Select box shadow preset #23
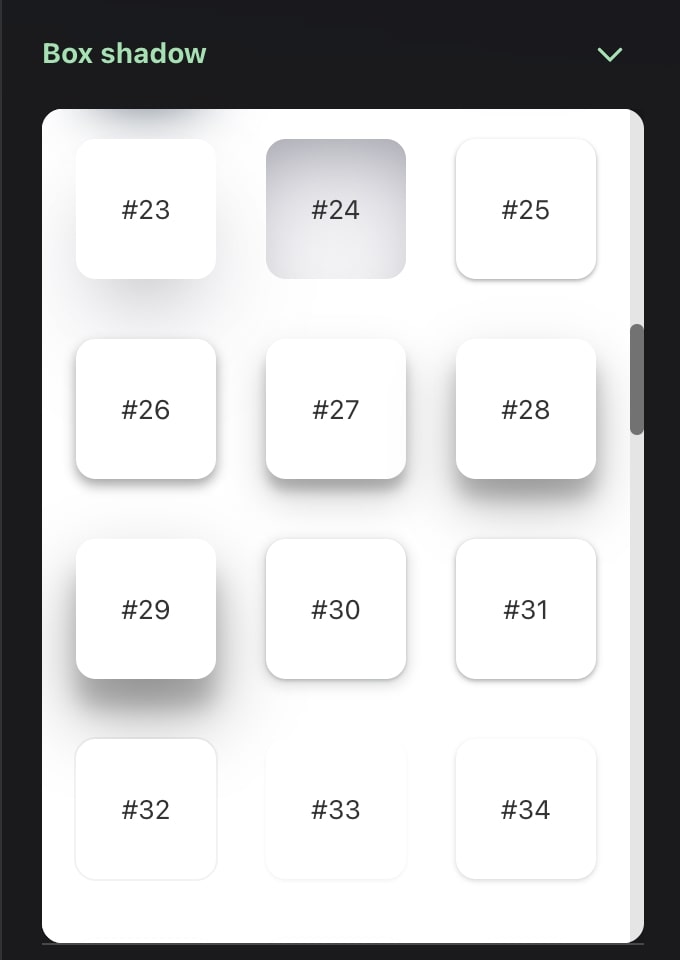 point(146,209)
